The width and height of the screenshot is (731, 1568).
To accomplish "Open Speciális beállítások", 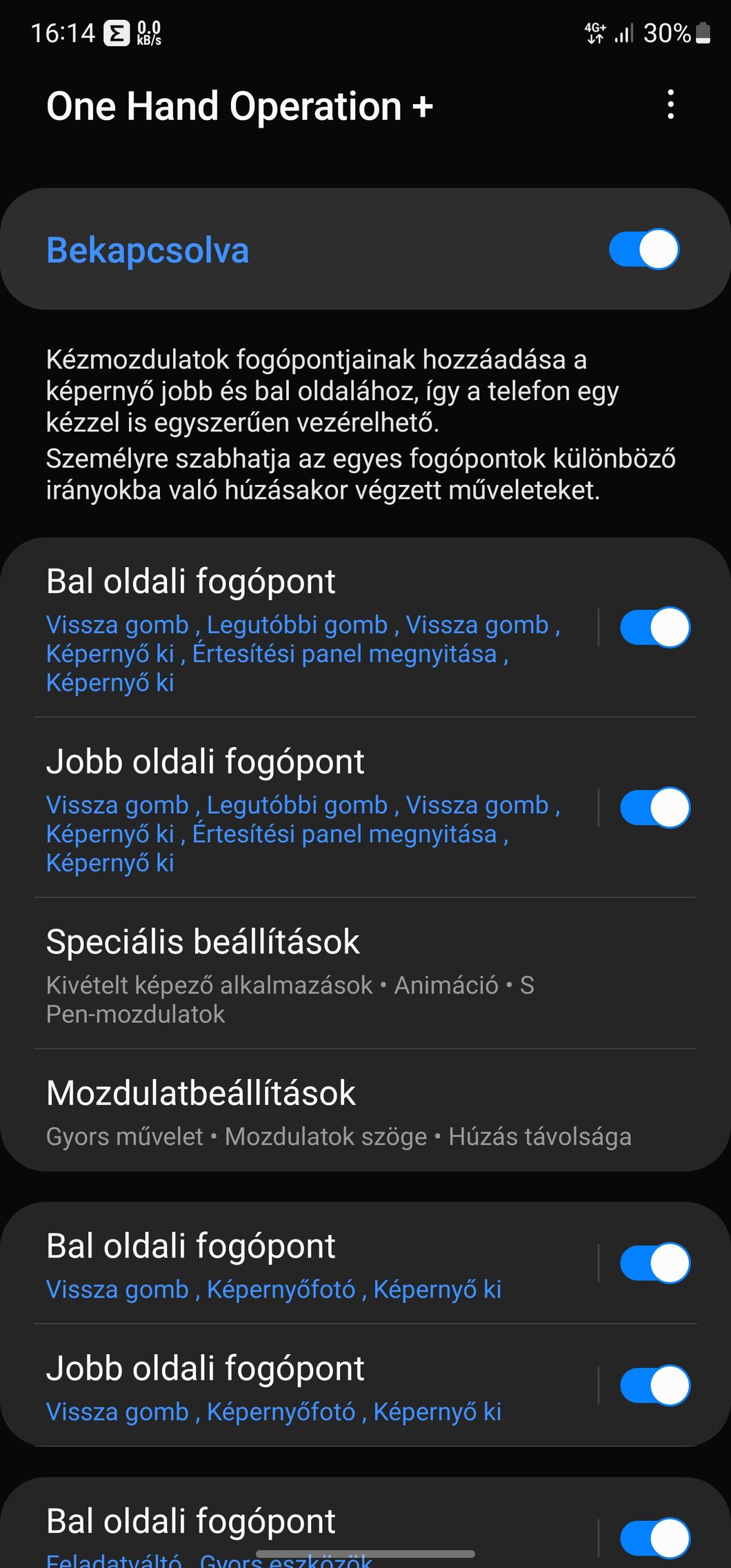I will tap(365, 973).
